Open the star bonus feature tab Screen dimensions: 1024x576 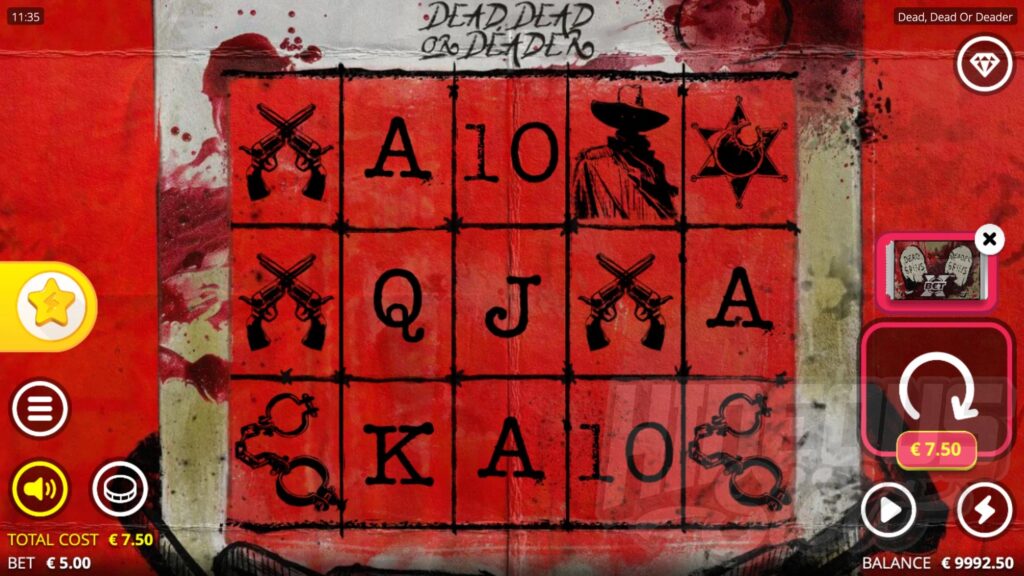pos(50,306)
